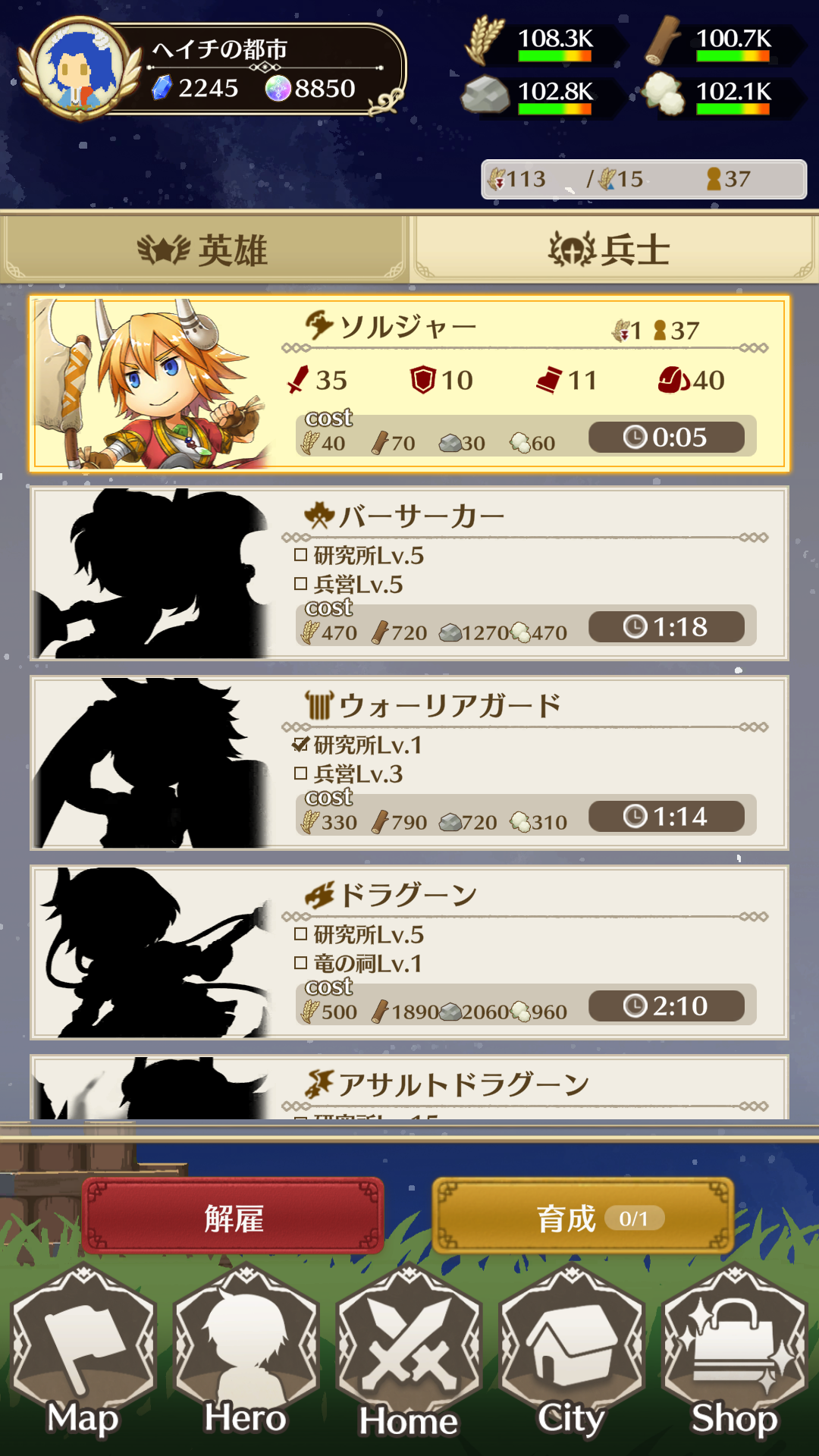Go to the Map screen
The image size is (819, 1456).
(x=83, y=1354)
